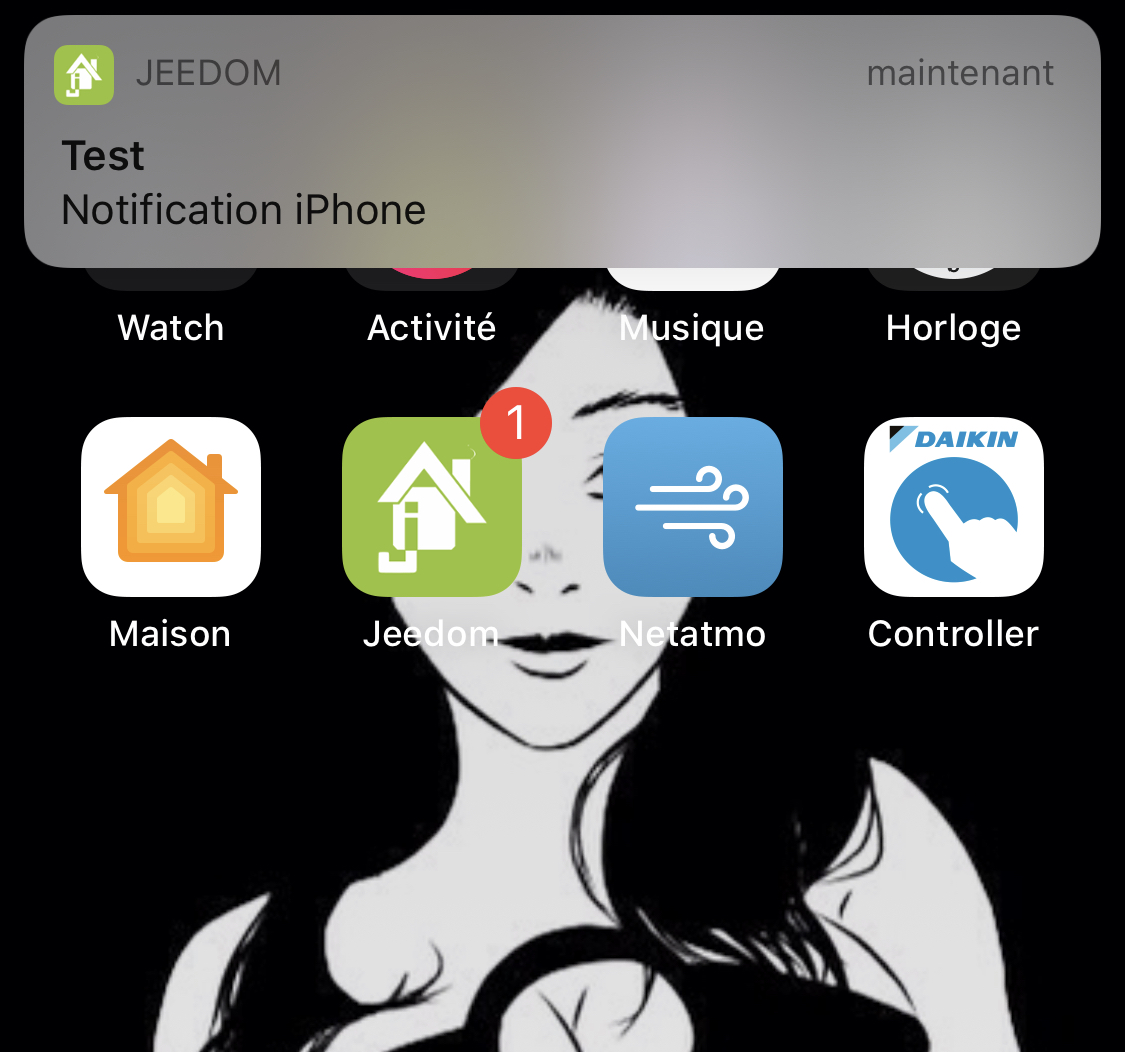Open the Jeedom Test notification banner

(x=562, y=142)
